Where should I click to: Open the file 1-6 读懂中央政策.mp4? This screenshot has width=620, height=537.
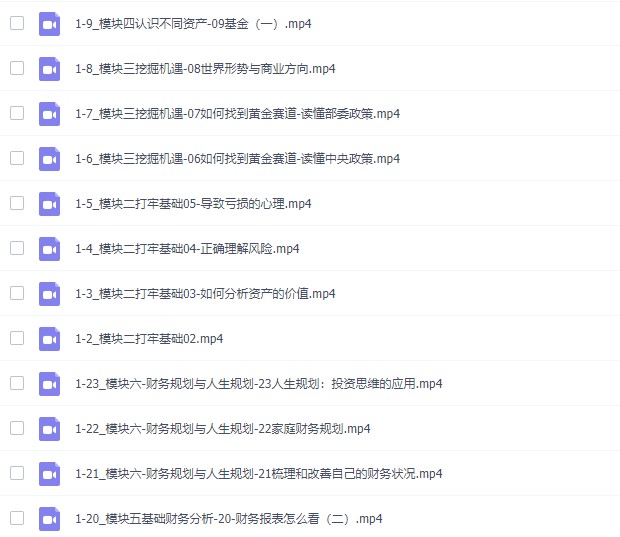pyautogui.click(x=237, y=158)
